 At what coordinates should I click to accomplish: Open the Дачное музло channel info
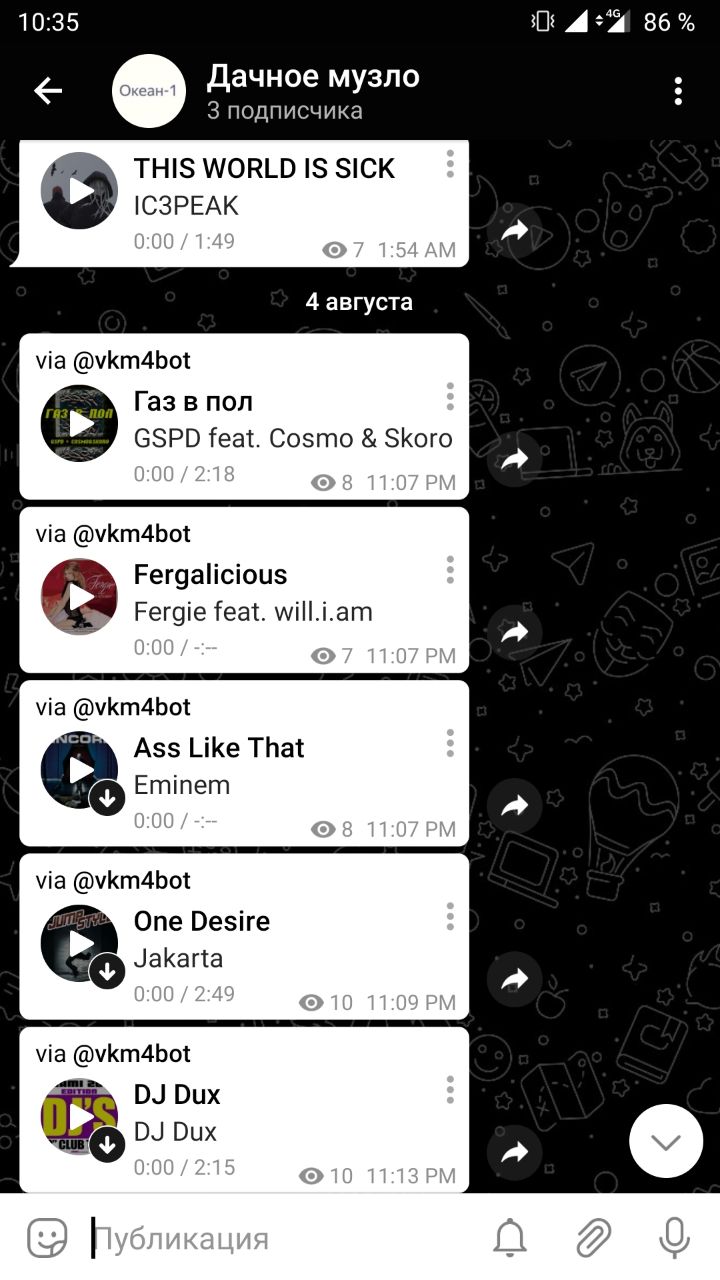(x=312, y=91)
